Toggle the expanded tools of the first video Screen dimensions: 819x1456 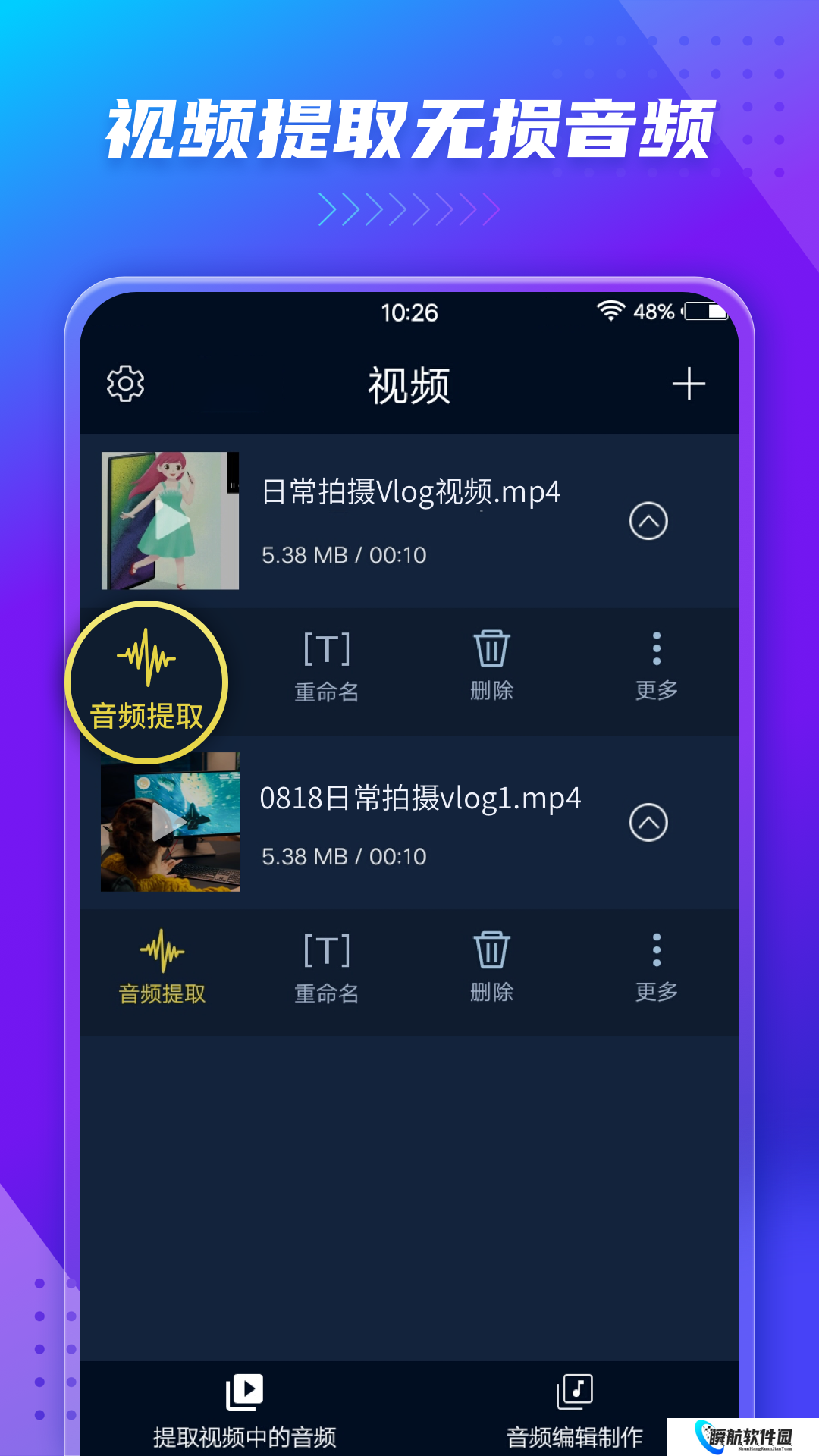click(x=648, y=519)
